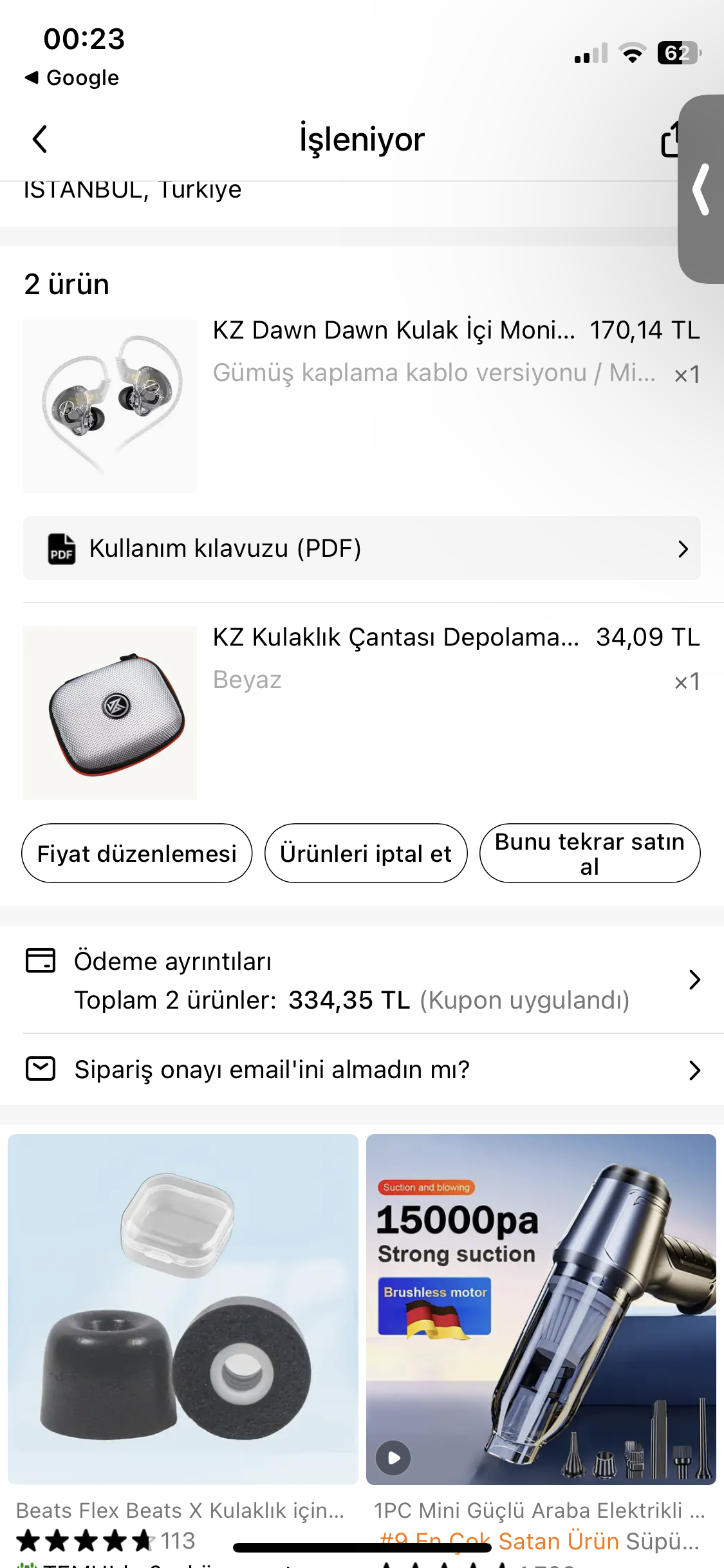Choose Bunu tekrar satın al
This screenshot has height=1568, width=724.
589,854
